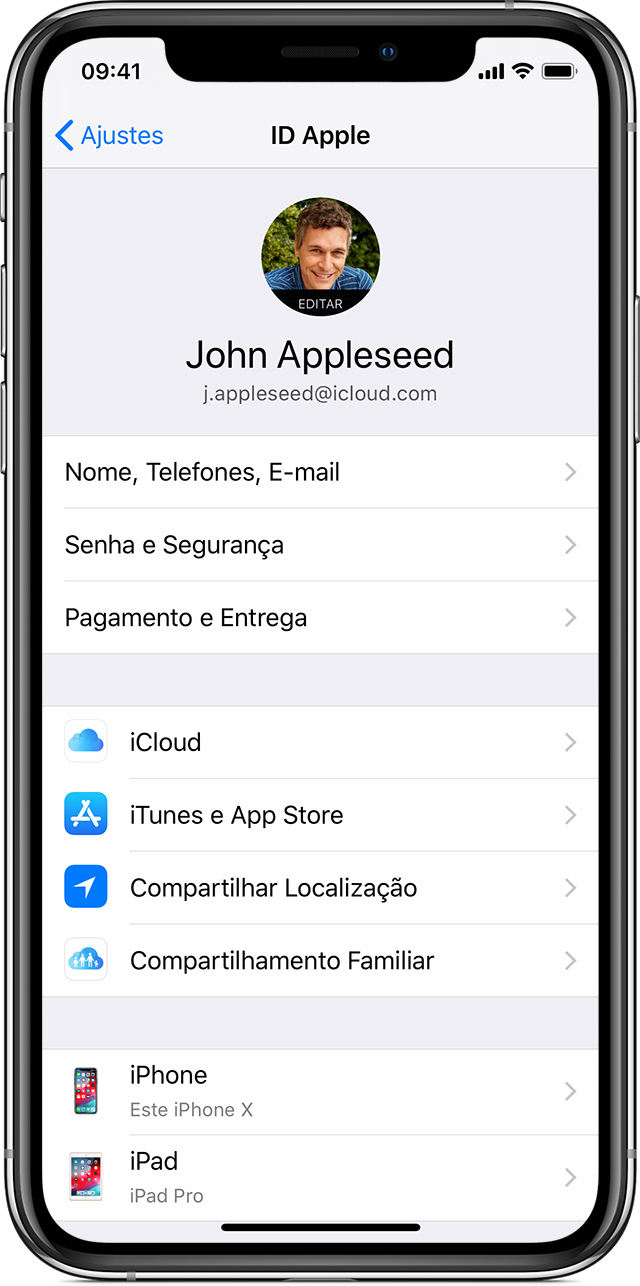Open Pagamento e Entrega
This screenshot has width=640, height=1286.
click(320, 618)
